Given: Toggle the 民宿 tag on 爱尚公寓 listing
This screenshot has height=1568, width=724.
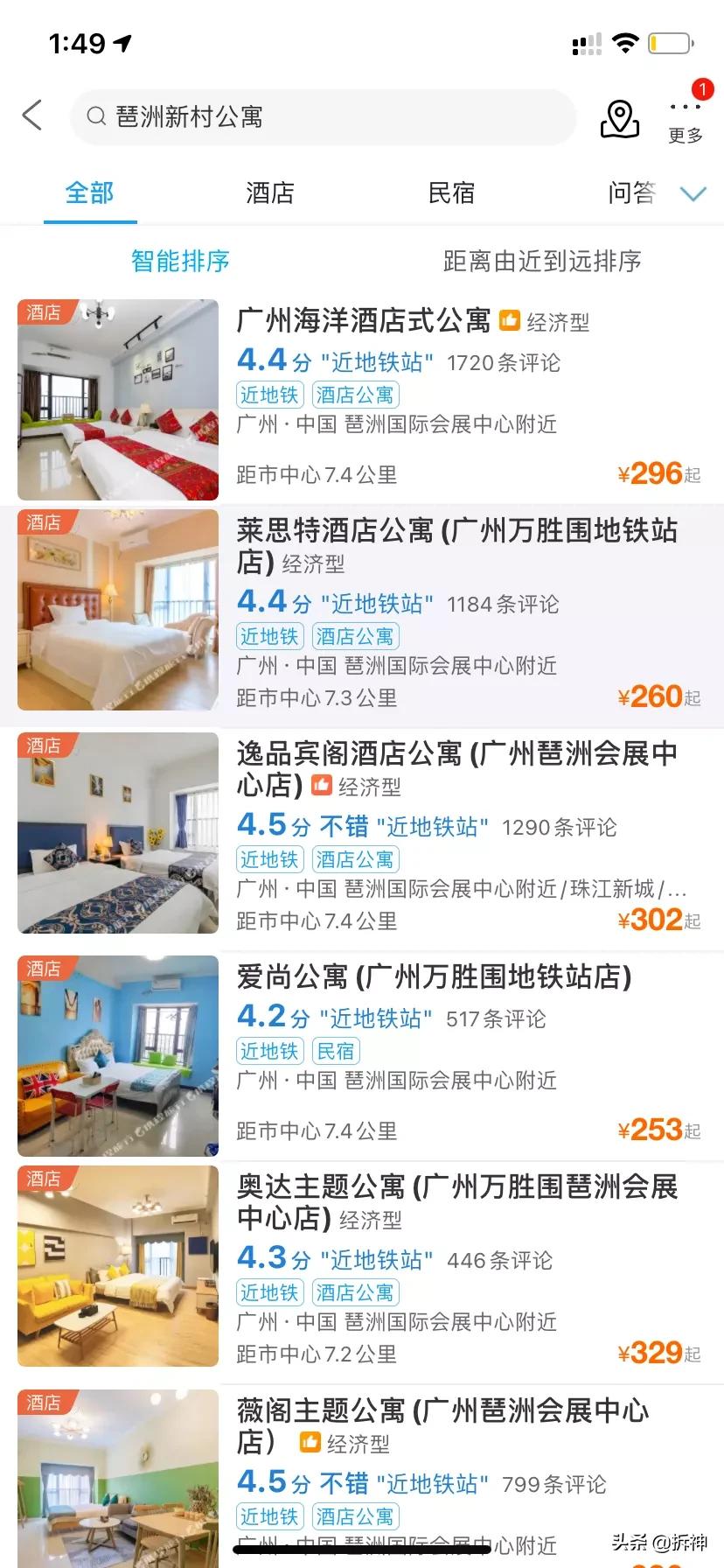Looking at the screenshot, I should pyautogui.click(x=337, y=1051).
